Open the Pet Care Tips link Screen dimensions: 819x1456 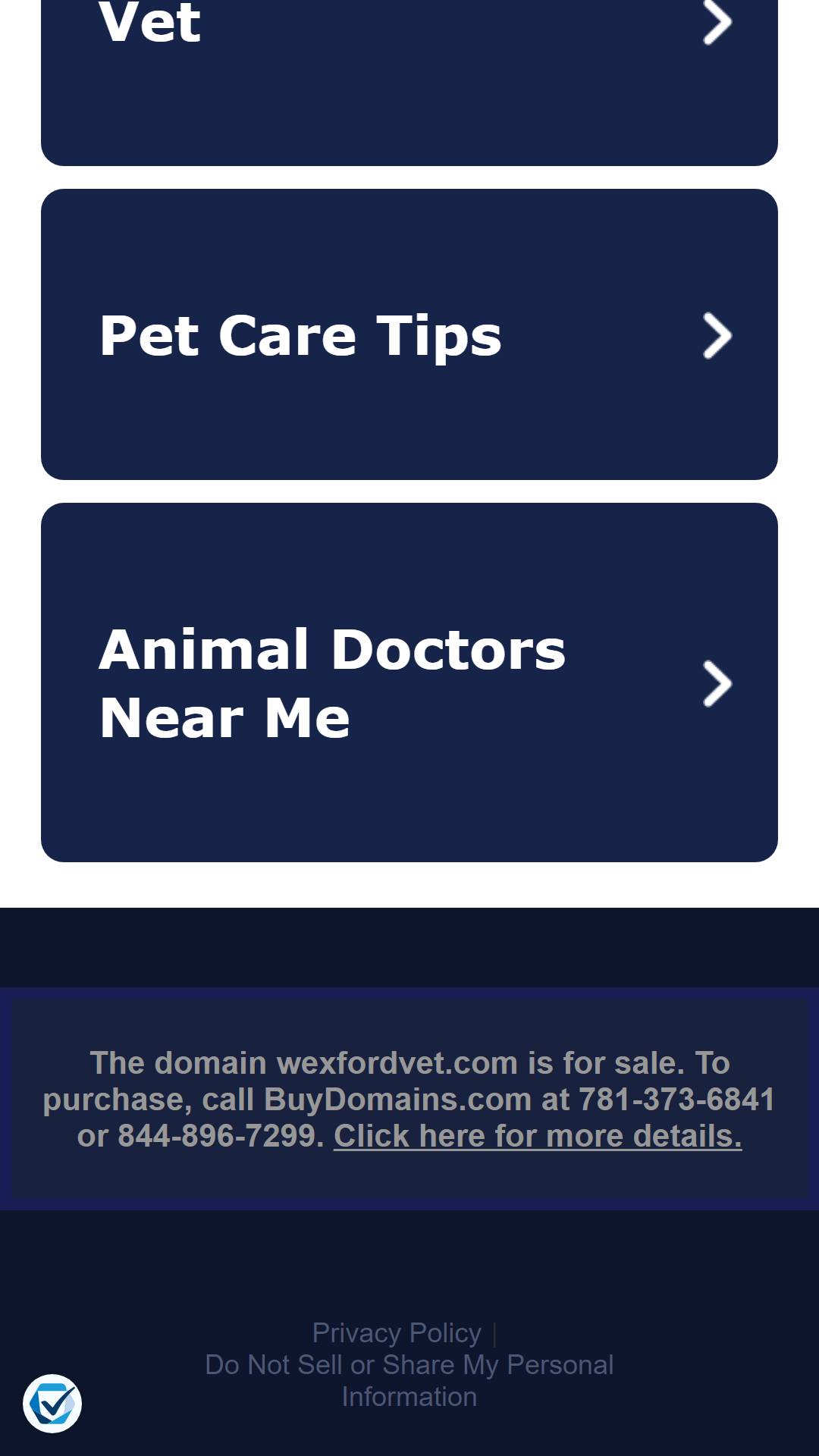tap(409, 334)
